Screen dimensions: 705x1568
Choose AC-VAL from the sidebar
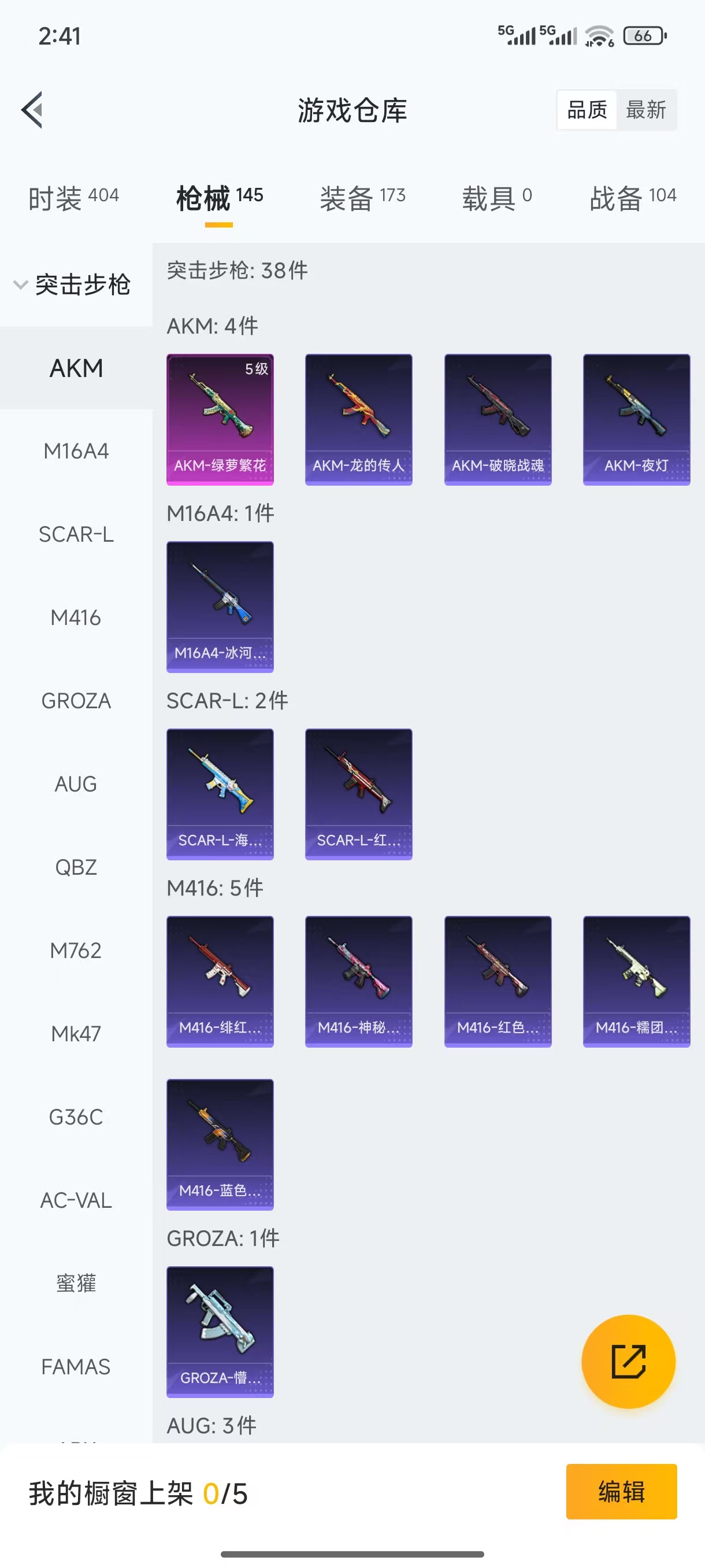(x=76, y=1200)
